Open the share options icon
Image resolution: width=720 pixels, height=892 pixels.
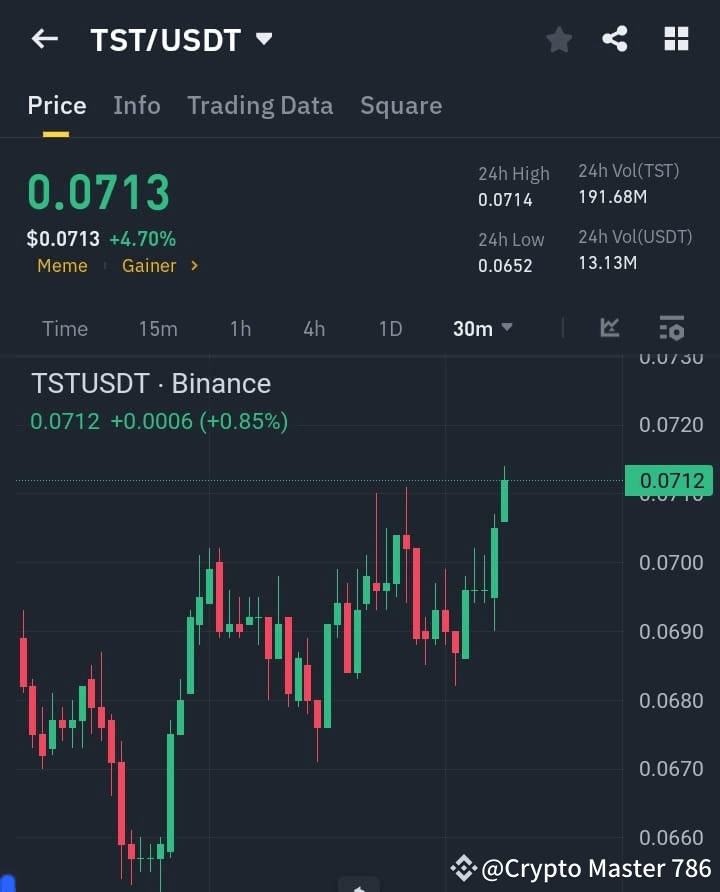(x=616, y=40)
